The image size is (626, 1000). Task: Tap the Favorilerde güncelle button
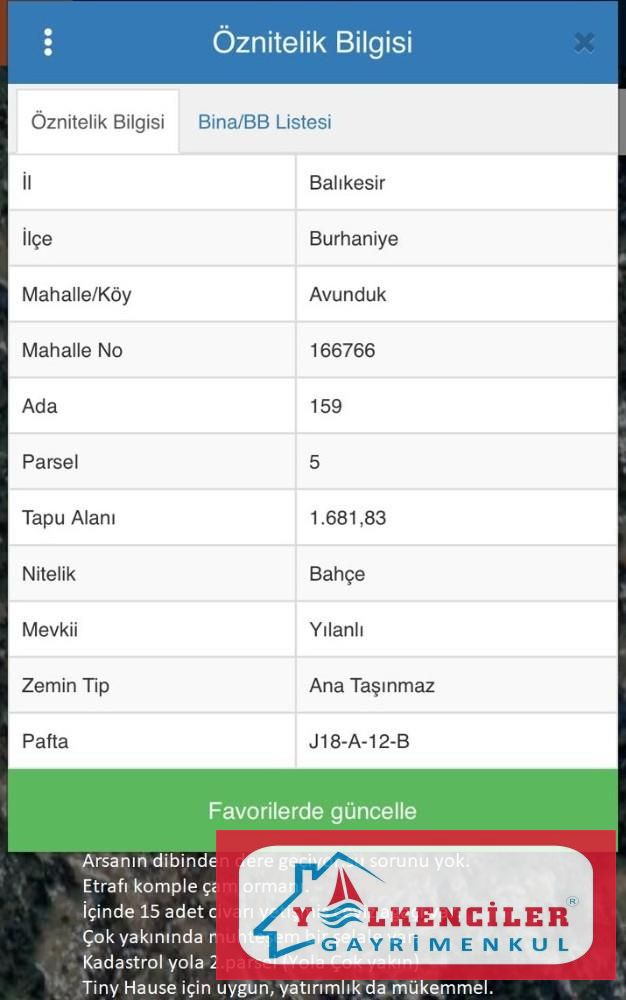click(x=312, y=810)
